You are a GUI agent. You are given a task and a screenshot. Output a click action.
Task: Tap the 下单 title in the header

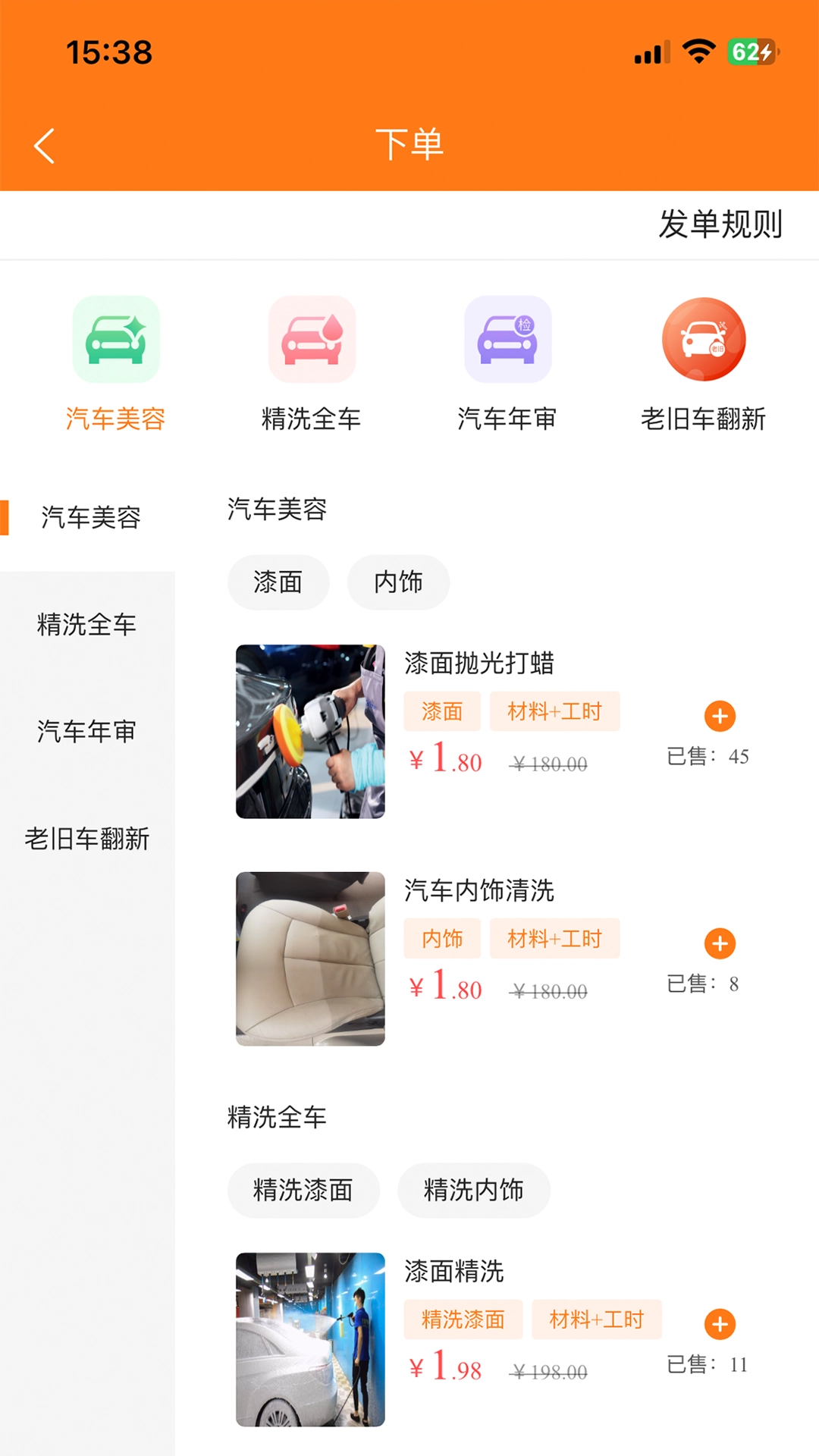409,146
